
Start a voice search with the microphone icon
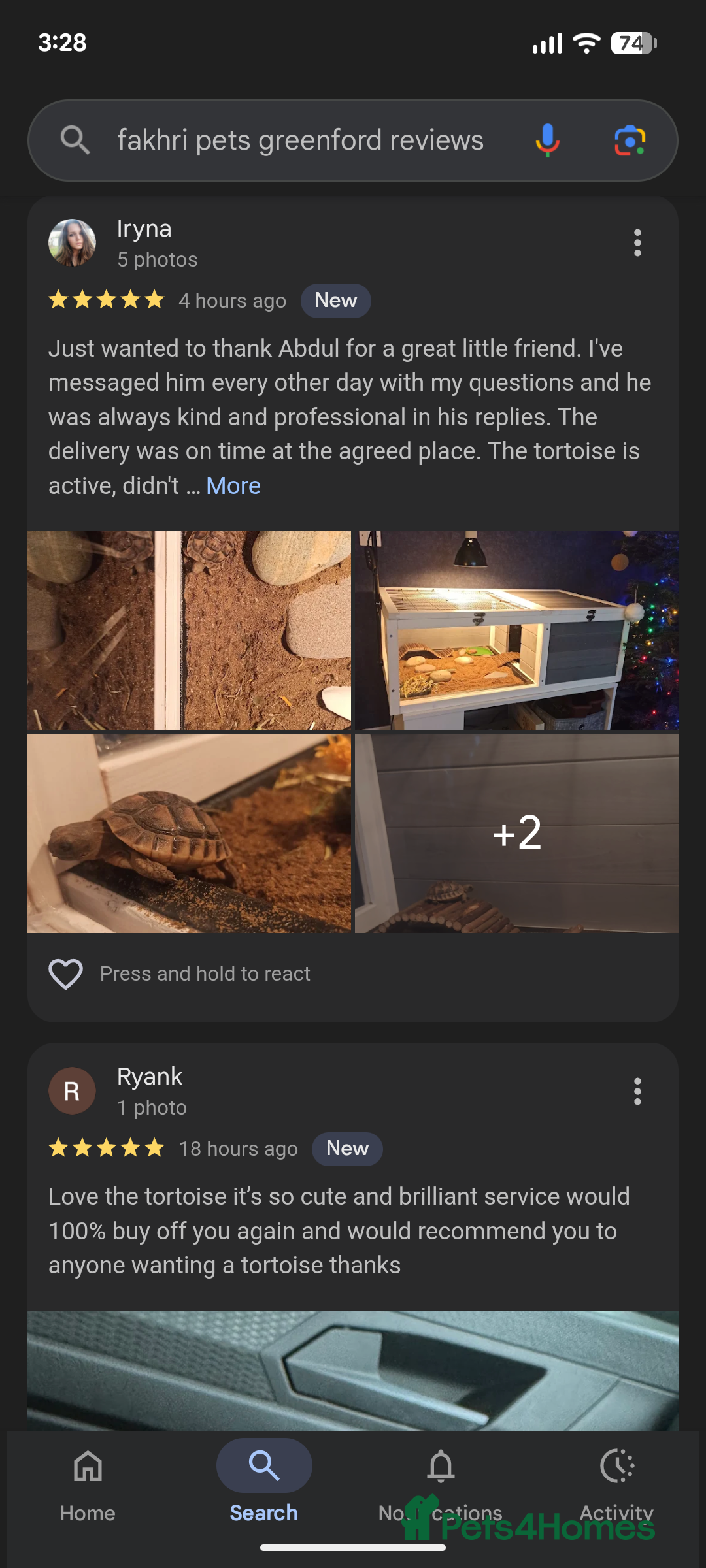click(548, 140)
